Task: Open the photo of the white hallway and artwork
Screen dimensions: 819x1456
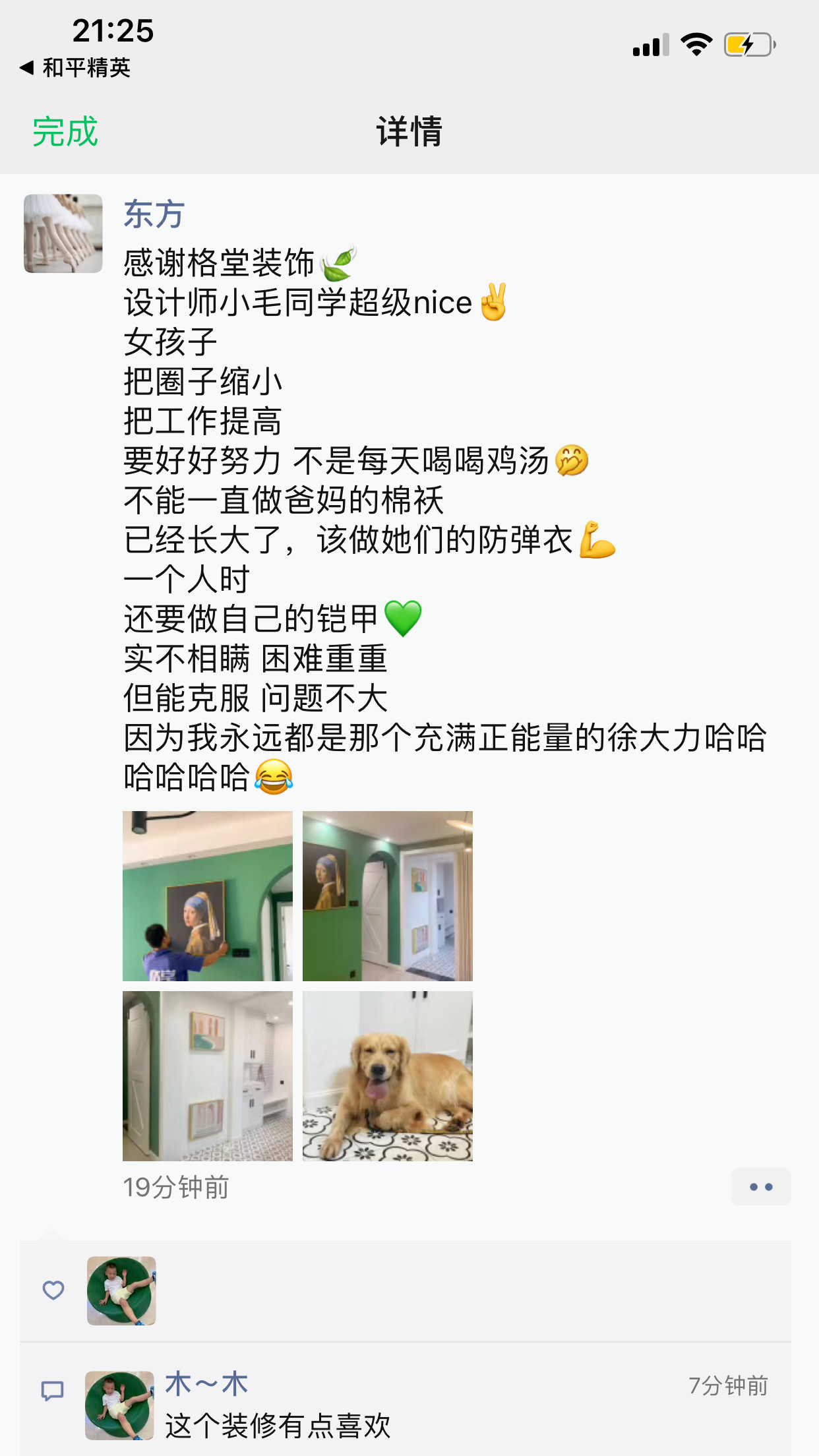Action: point(208,1076)
